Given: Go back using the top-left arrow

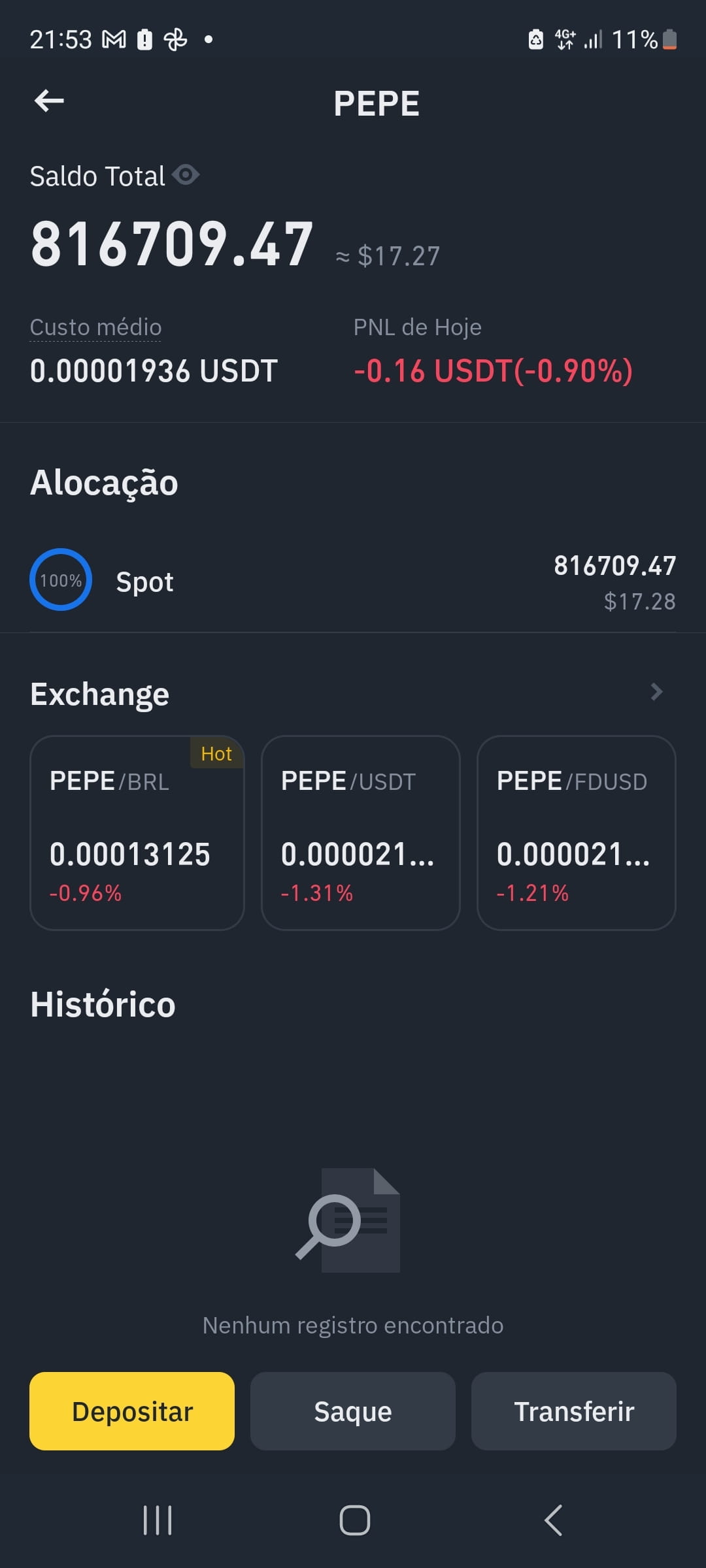Looking at the screenshot, I should pos(49,101).
